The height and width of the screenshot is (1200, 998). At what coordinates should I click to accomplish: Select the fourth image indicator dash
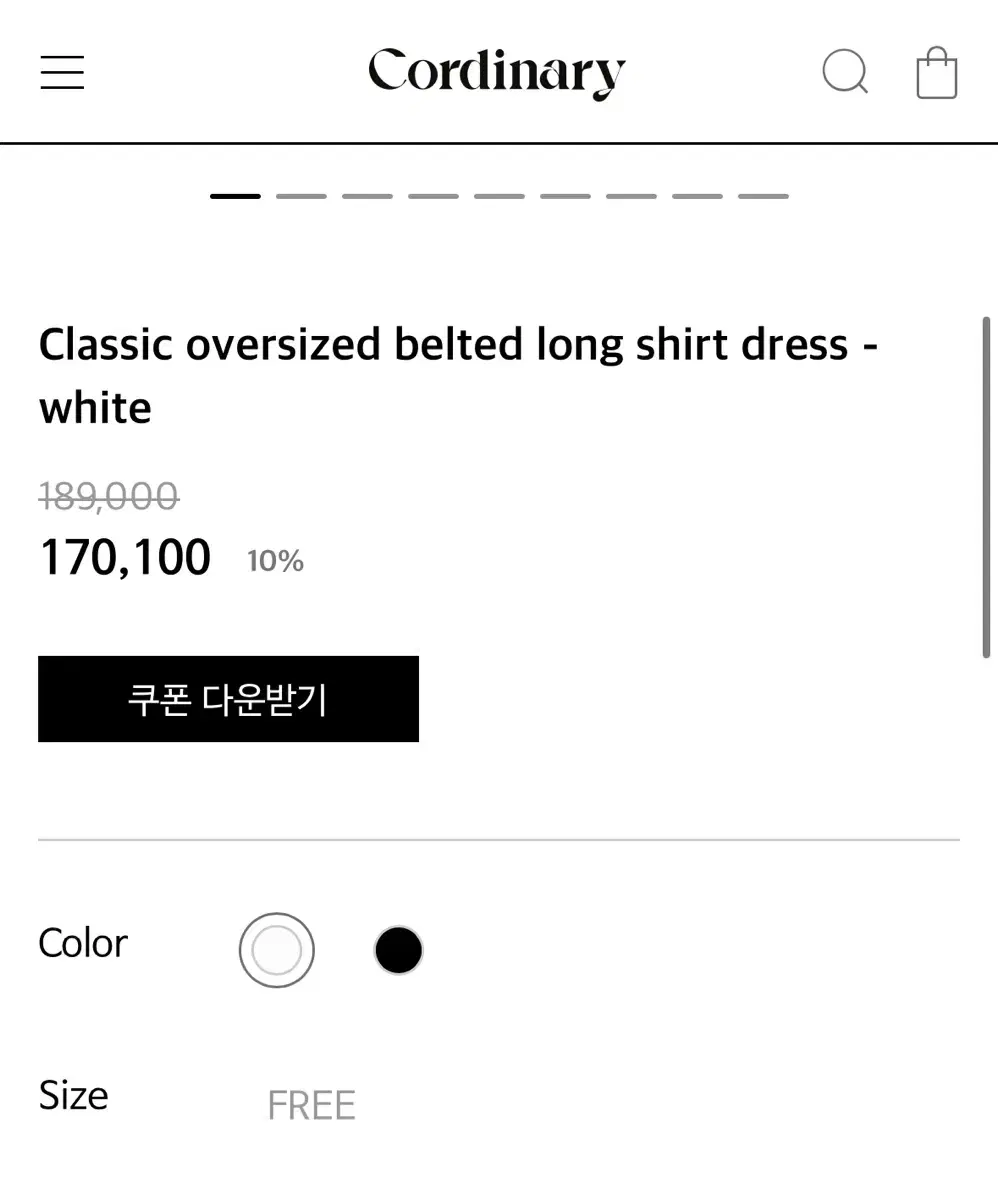pos(434,195)
